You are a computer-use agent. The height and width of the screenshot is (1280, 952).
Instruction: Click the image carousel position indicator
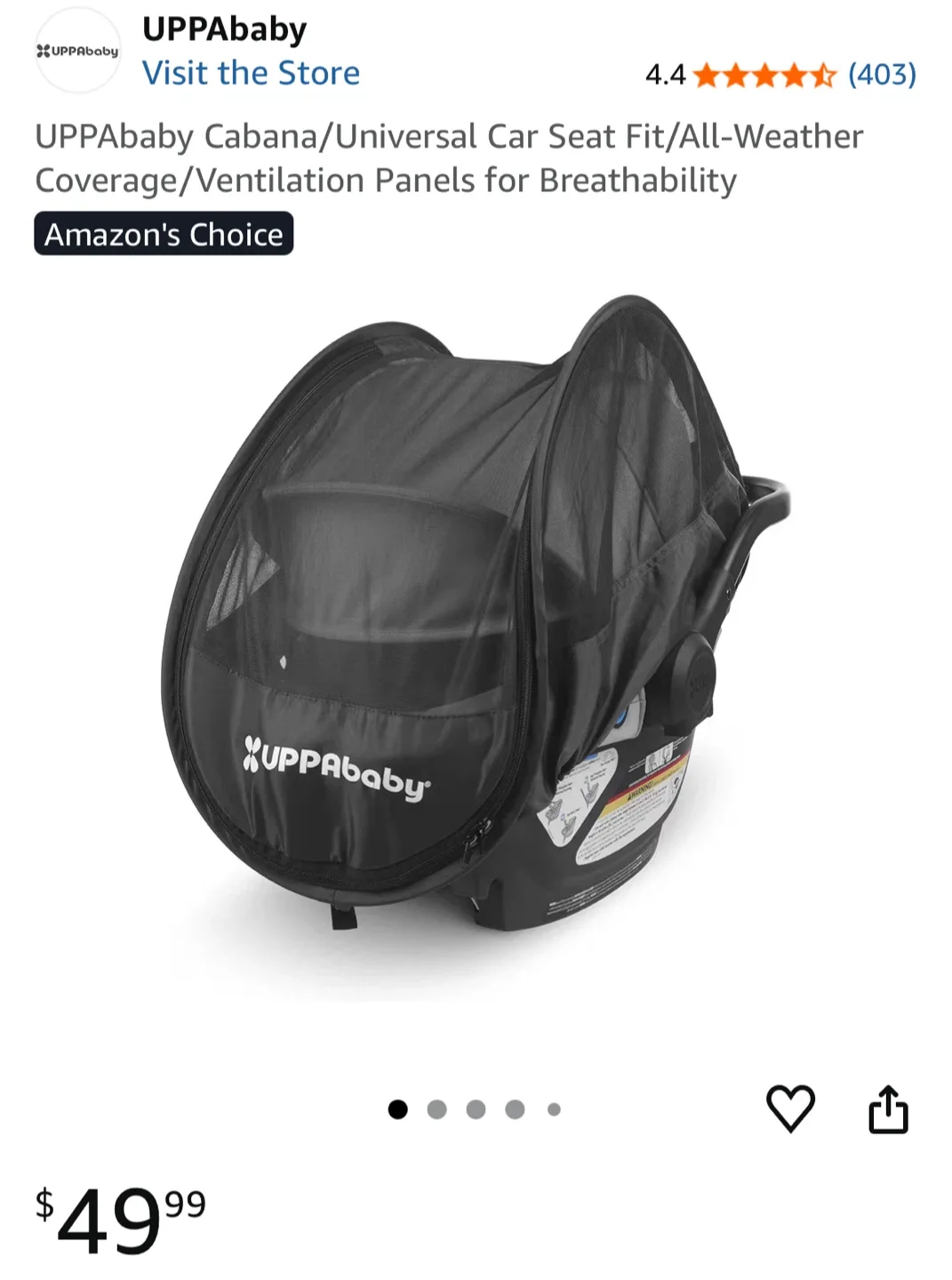[476, 1107]
